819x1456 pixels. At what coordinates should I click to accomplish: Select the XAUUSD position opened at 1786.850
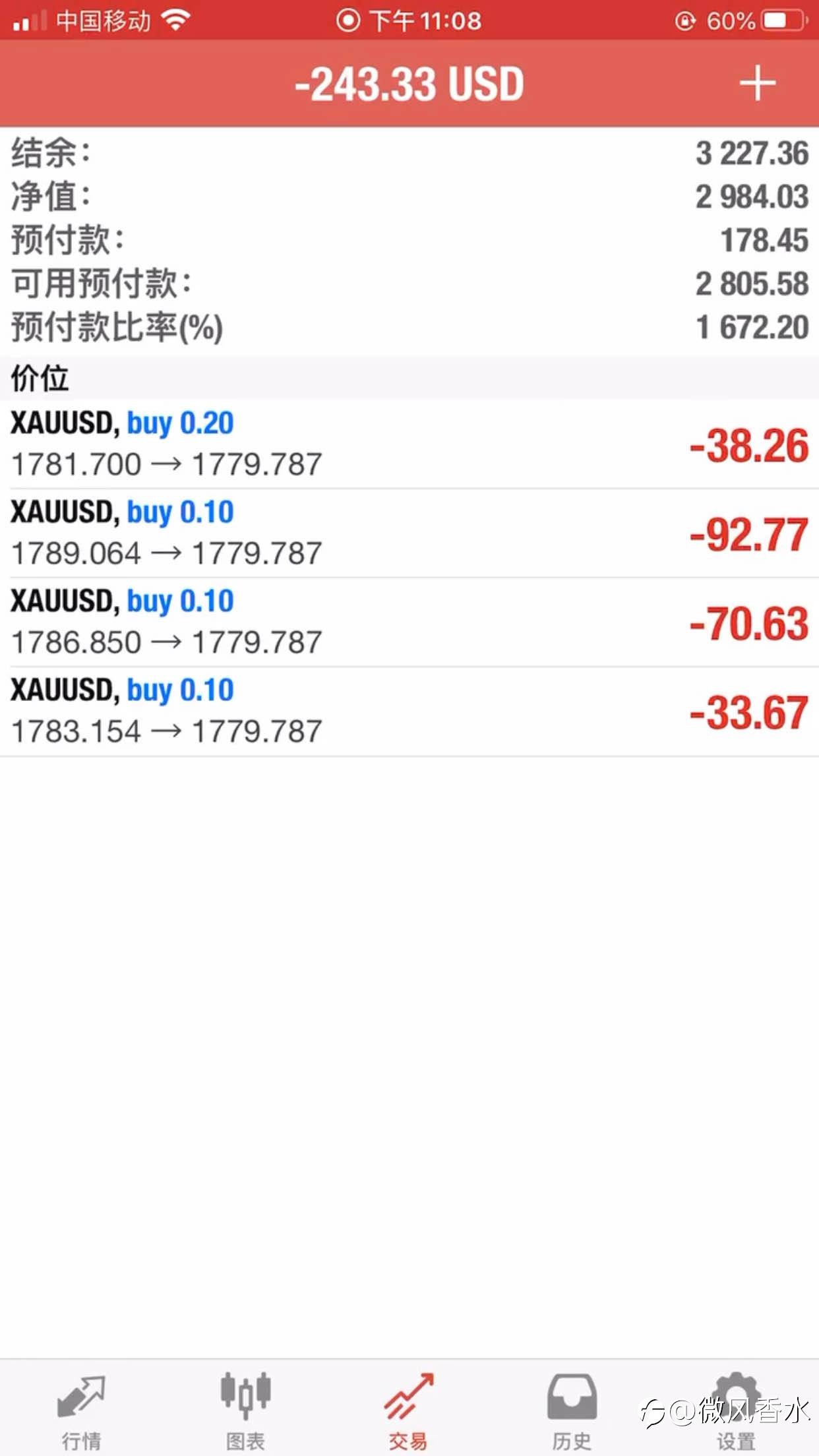409,622
